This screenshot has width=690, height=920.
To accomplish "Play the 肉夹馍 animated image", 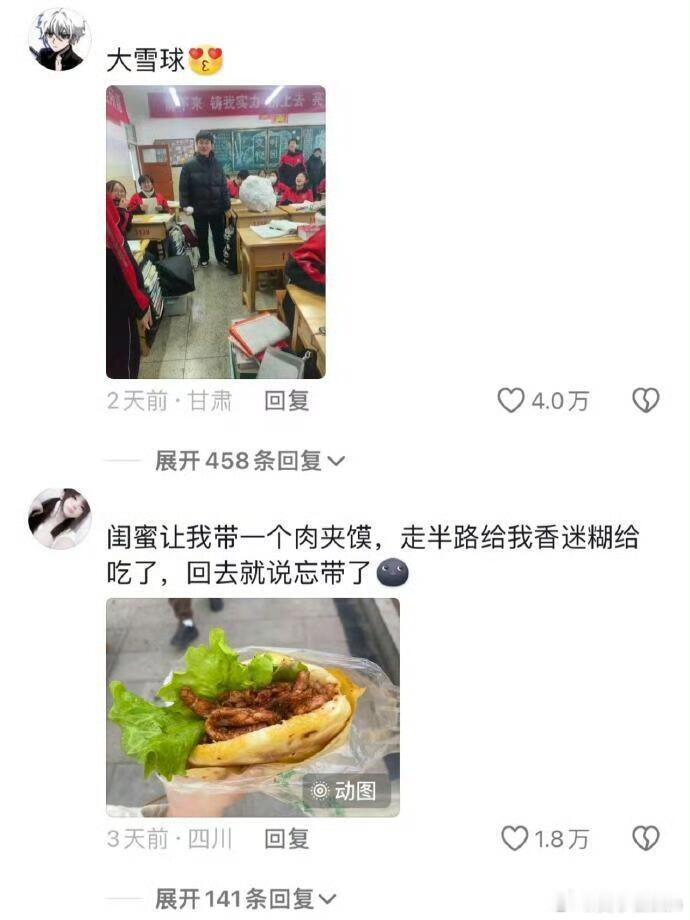I will coord(253,708).
